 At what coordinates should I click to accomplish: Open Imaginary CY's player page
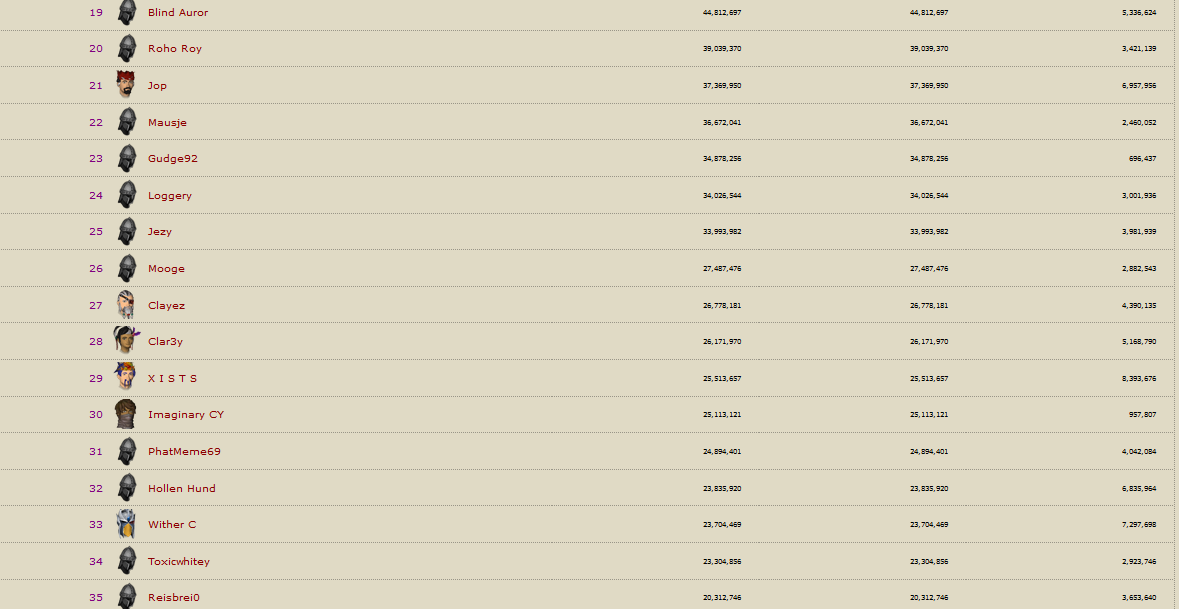tap(186, 415)
